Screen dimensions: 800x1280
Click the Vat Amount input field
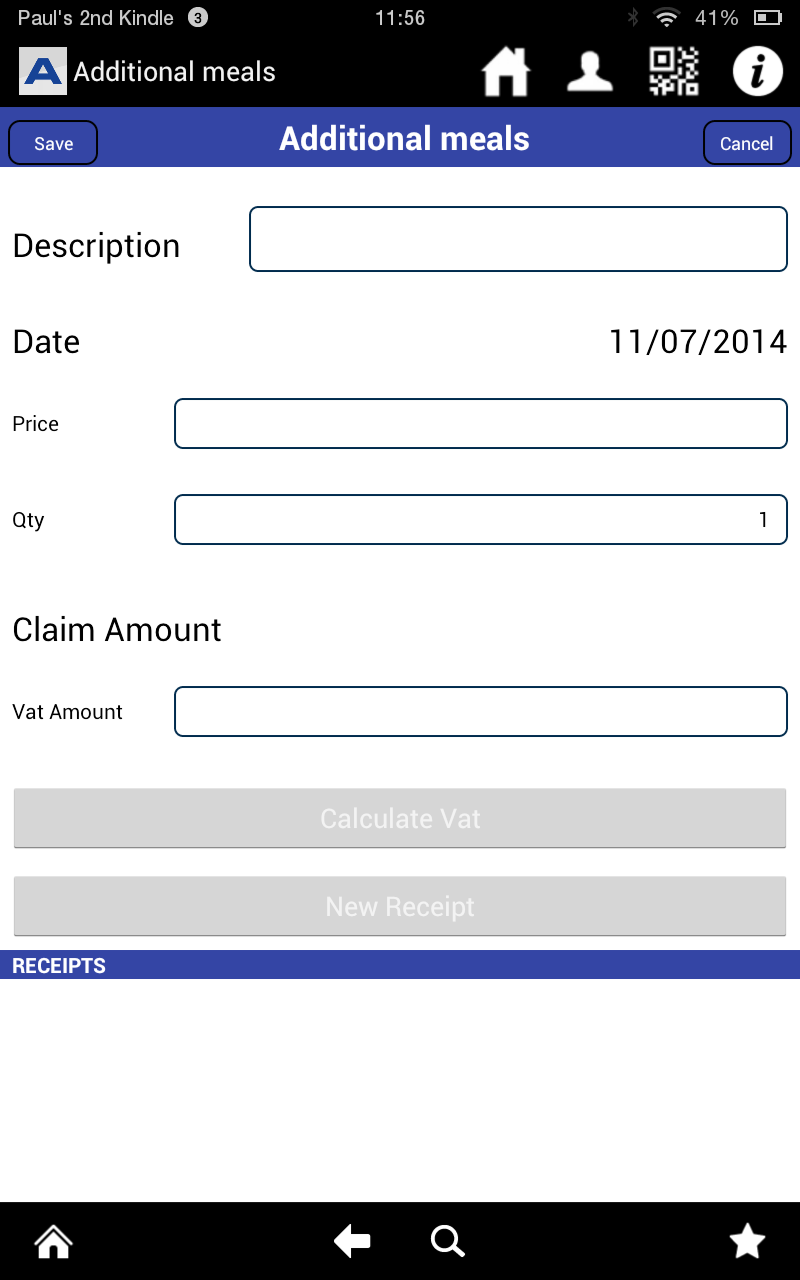click(481, 711)
